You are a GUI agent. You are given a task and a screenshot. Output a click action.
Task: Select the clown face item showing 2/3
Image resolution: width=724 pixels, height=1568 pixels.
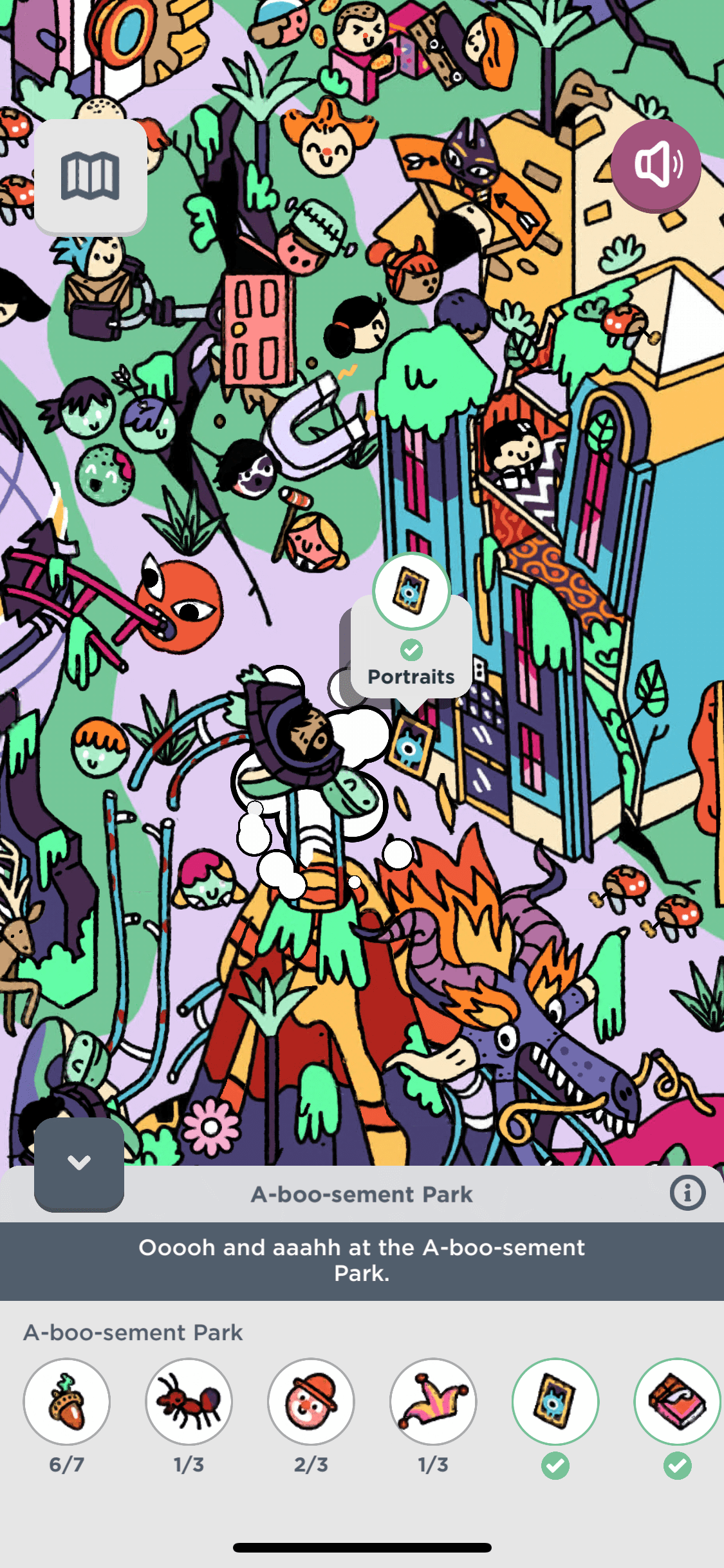[311, 1401]
